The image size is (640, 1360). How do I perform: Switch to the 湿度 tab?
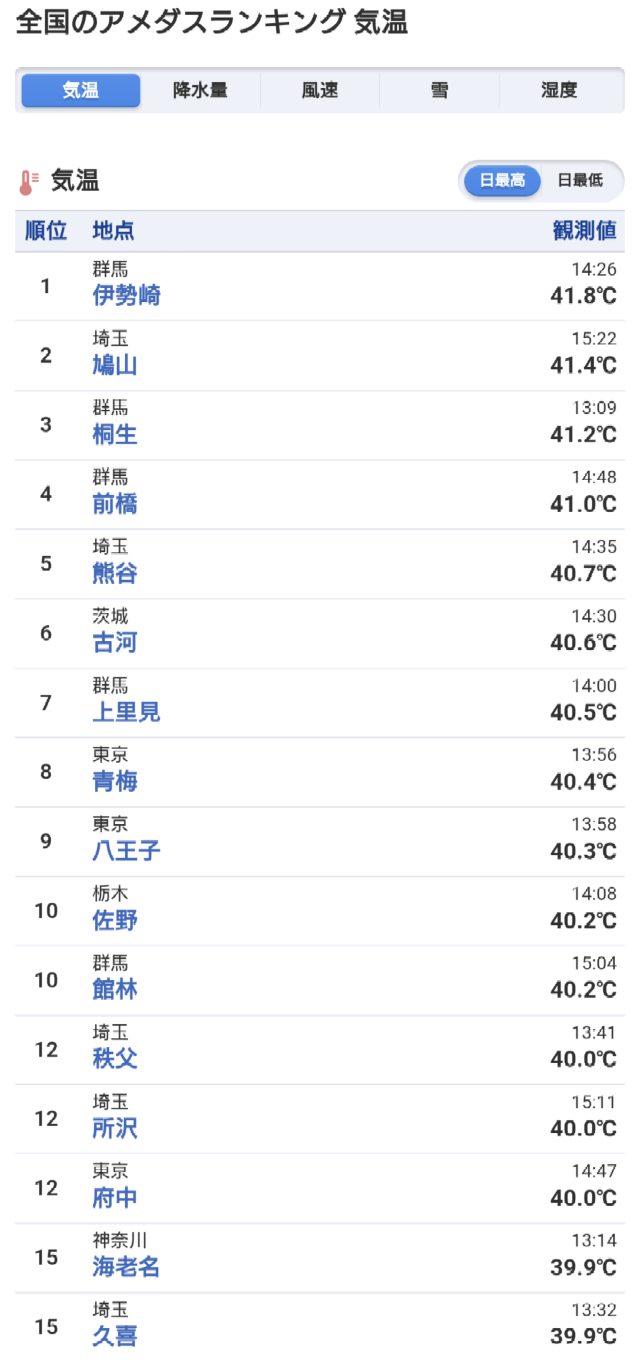pyautogui.click(x=559, y=90)
